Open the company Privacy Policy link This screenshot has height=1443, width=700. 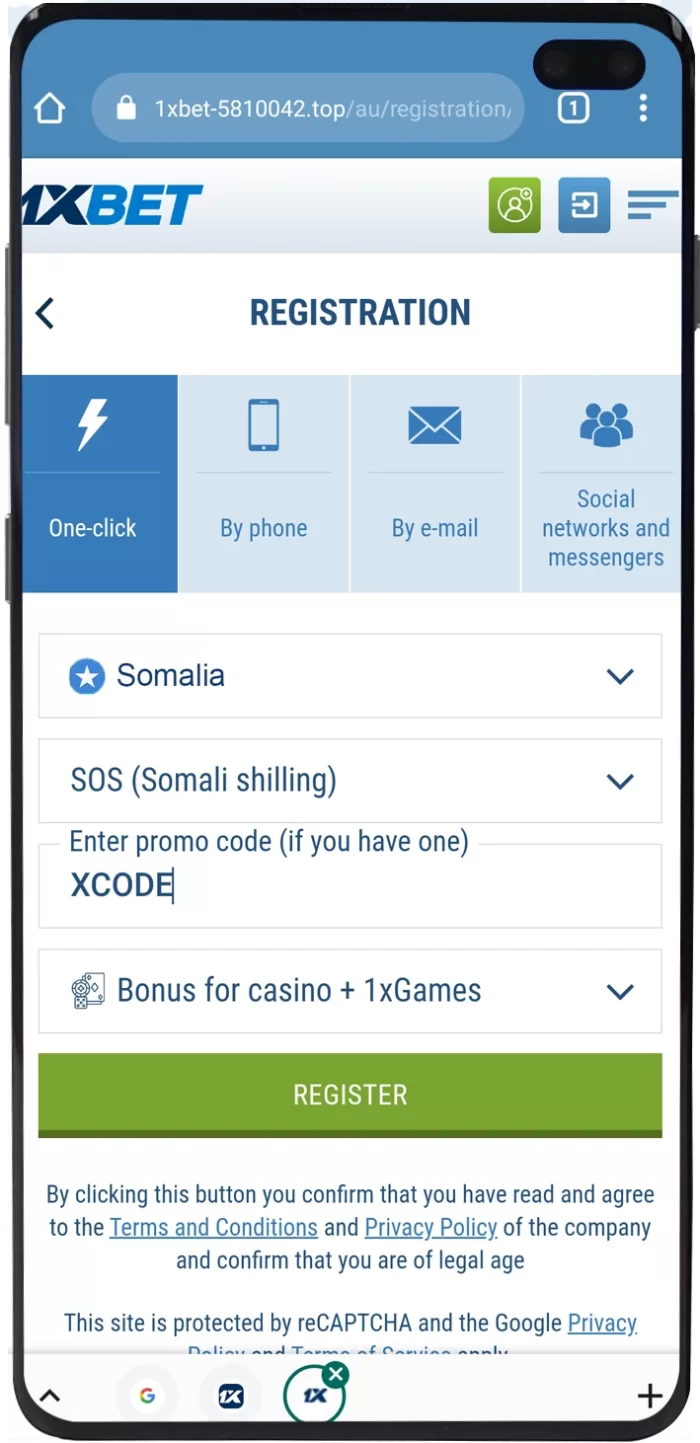(431, 1227)
